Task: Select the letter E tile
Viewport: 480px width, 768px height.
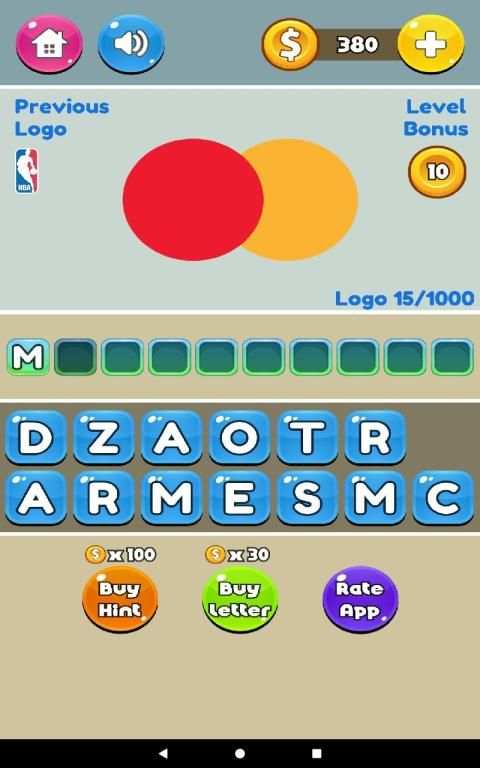Action: tap(239, 498)
